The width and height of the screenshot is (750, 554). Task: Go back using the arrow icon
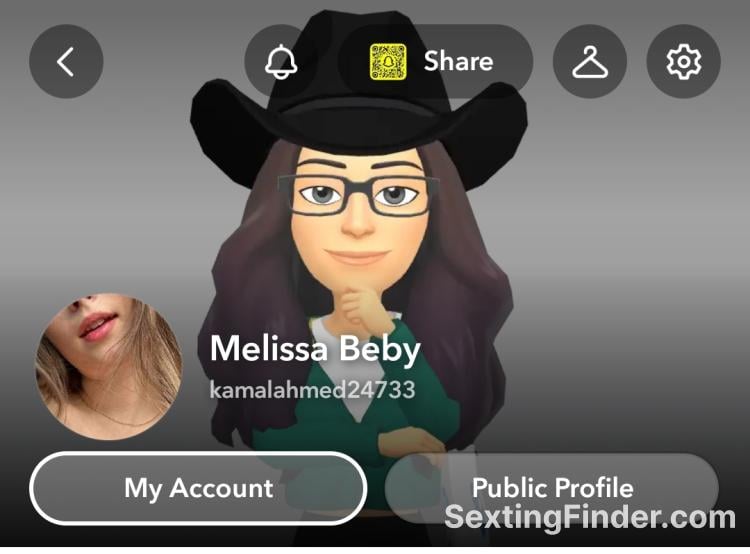coord(66,62)
